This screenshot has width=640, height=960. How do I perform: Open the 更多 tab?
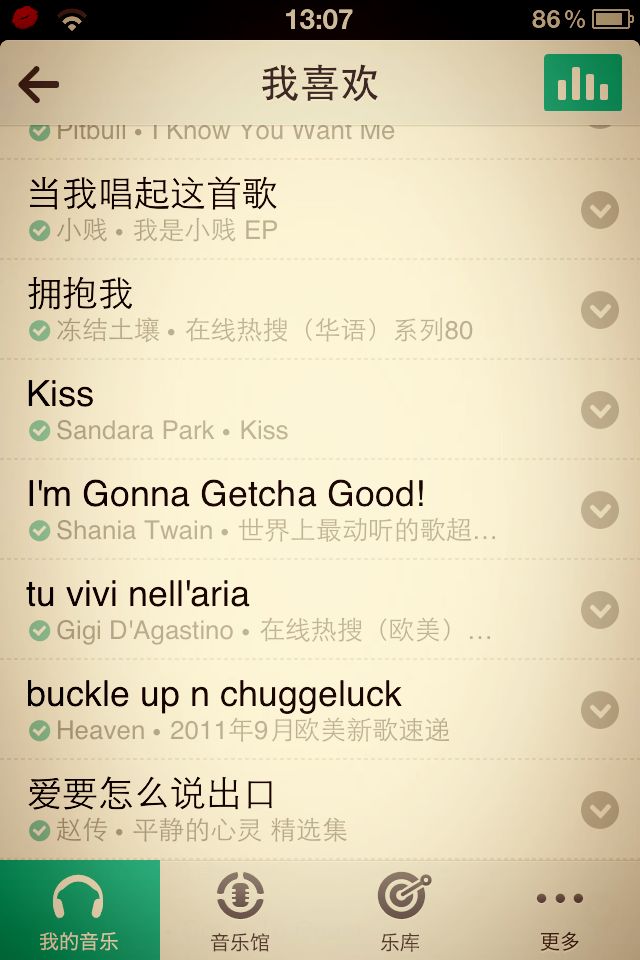(560, 910)
